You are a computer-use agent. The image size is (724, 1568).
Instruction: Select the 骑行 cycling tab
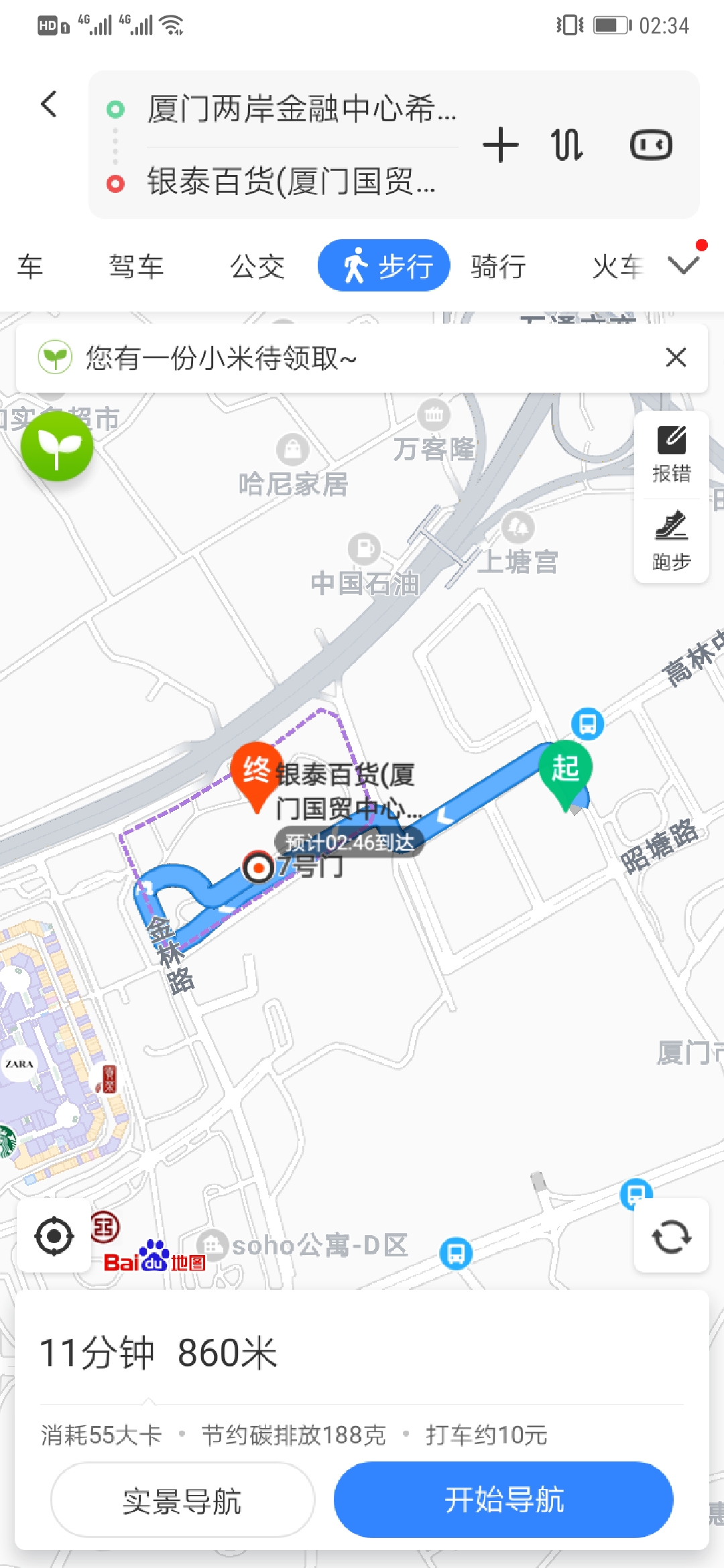pos(498,266)
